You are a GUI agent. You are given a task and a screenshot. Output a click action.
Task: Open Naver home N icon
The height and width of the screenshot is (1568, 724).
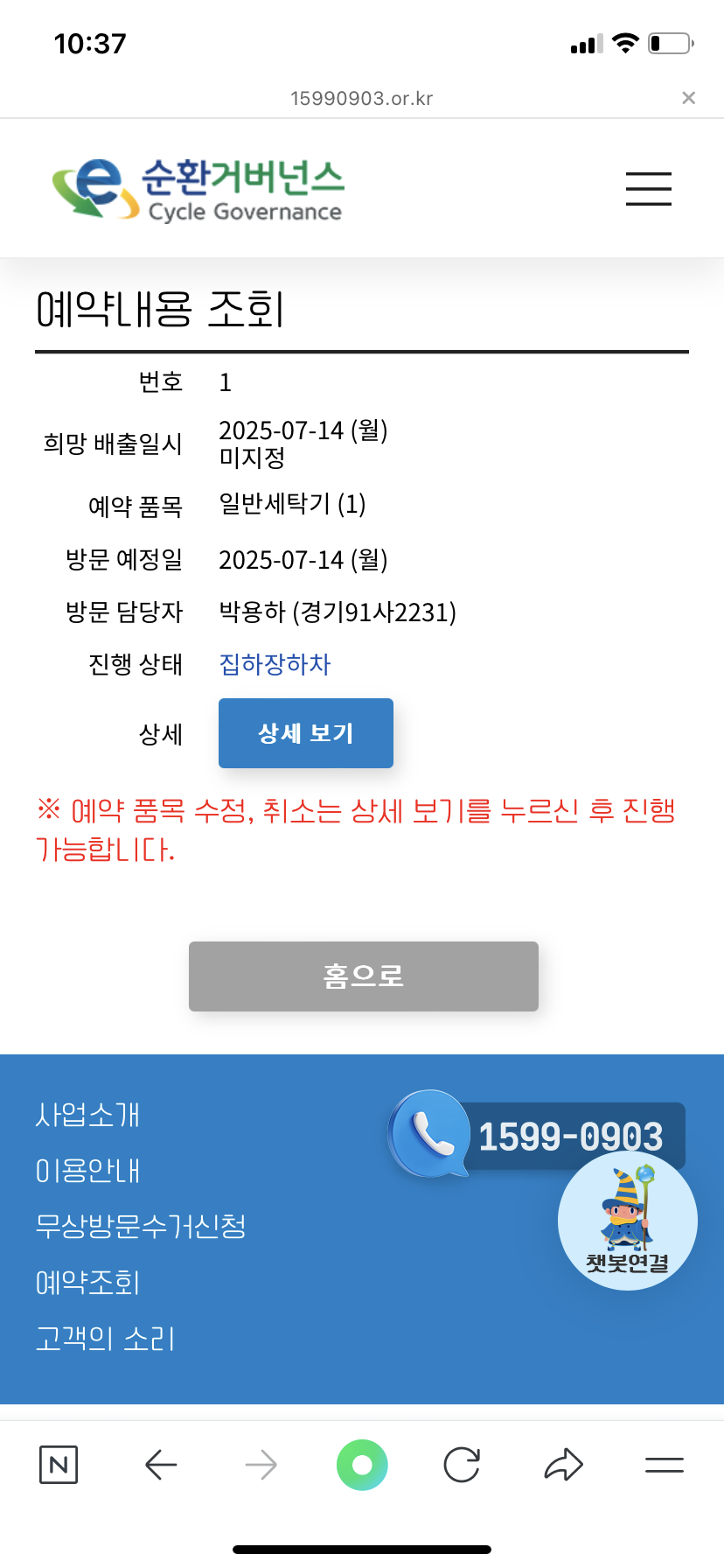point(59,1465)
